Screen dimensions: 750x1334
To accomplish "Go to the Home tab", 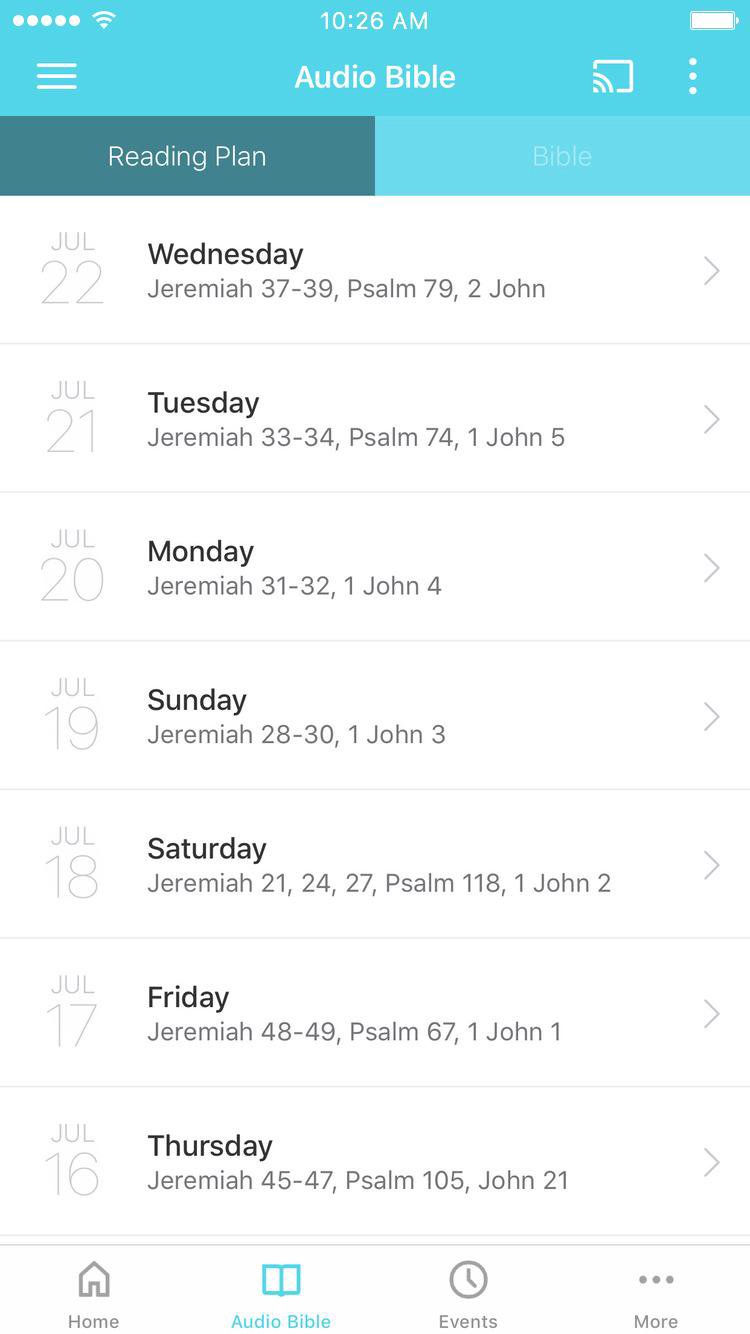I will tap(94, 1294).
